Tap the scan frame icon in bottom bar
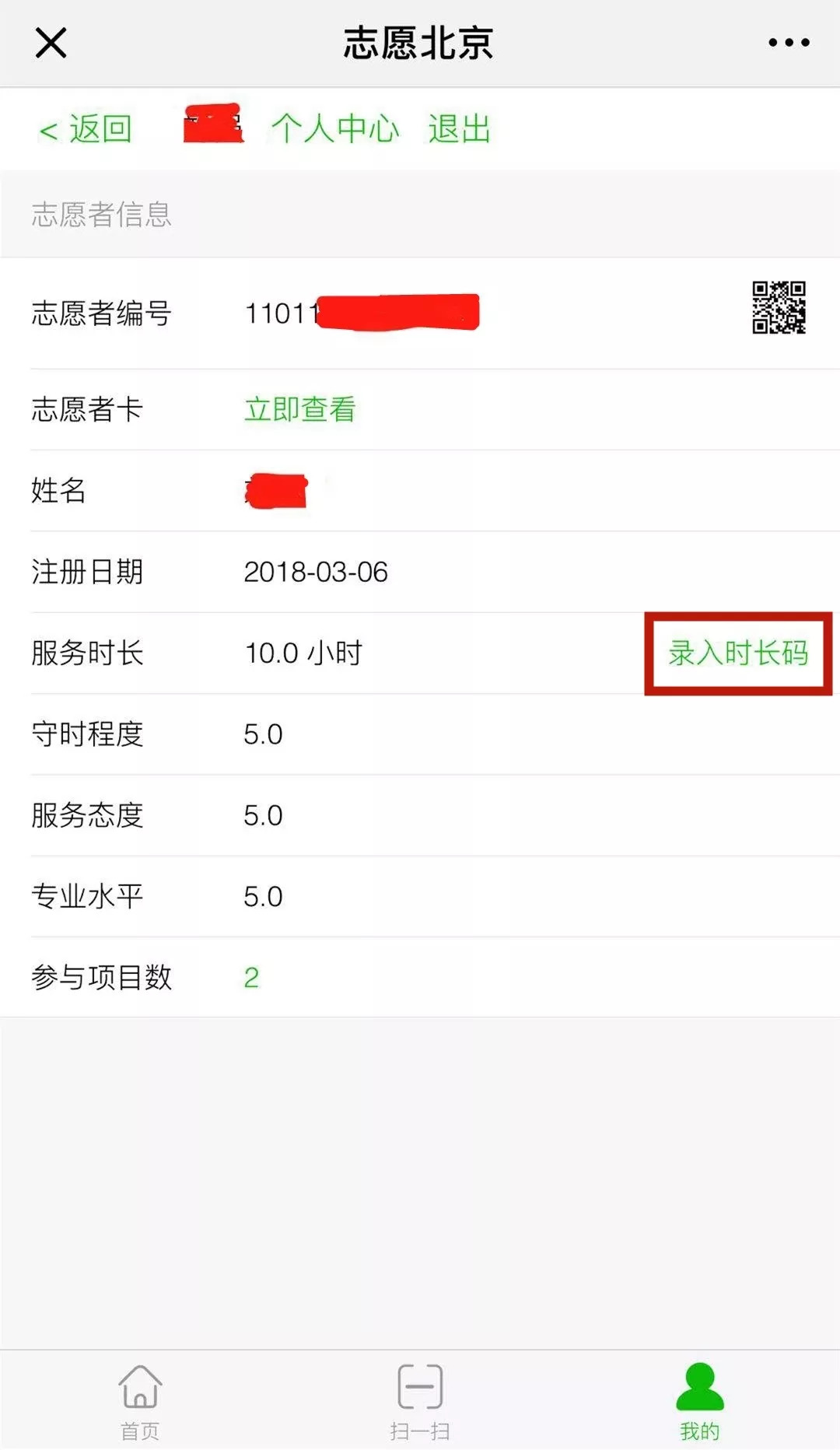 [418, 1386]
